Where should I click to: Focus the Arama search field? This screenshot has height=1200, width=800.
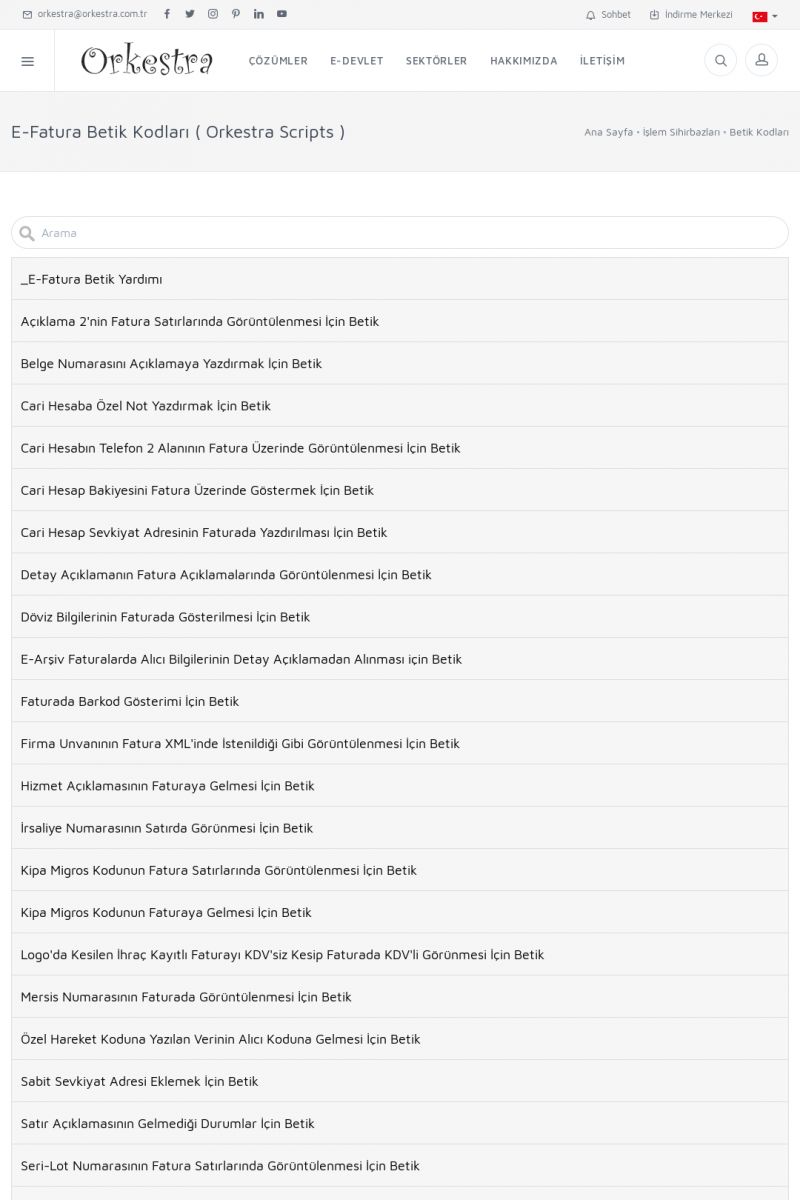point(400,233)
